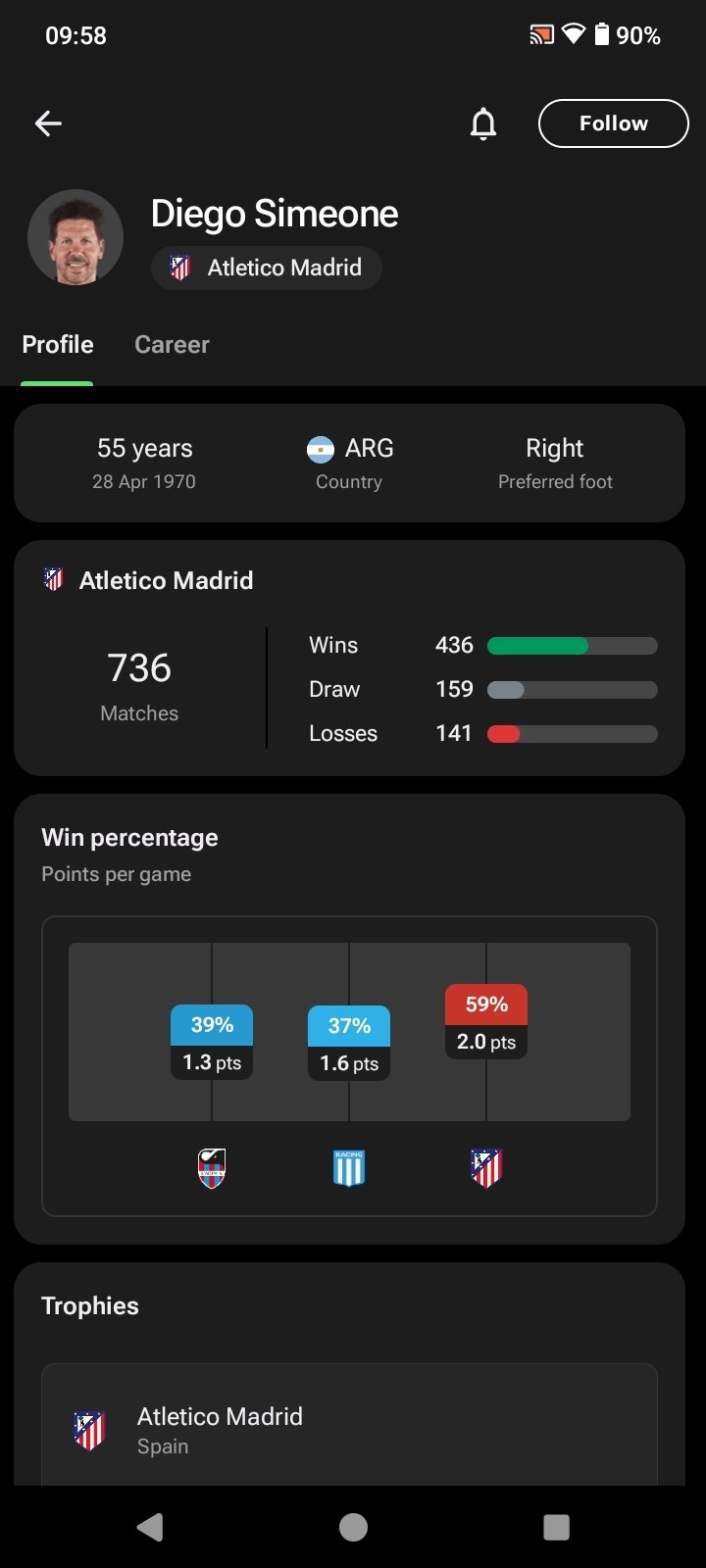Go back using the top arrow
The width and height of the screenshot is (706, 1568).
point(48,123)
